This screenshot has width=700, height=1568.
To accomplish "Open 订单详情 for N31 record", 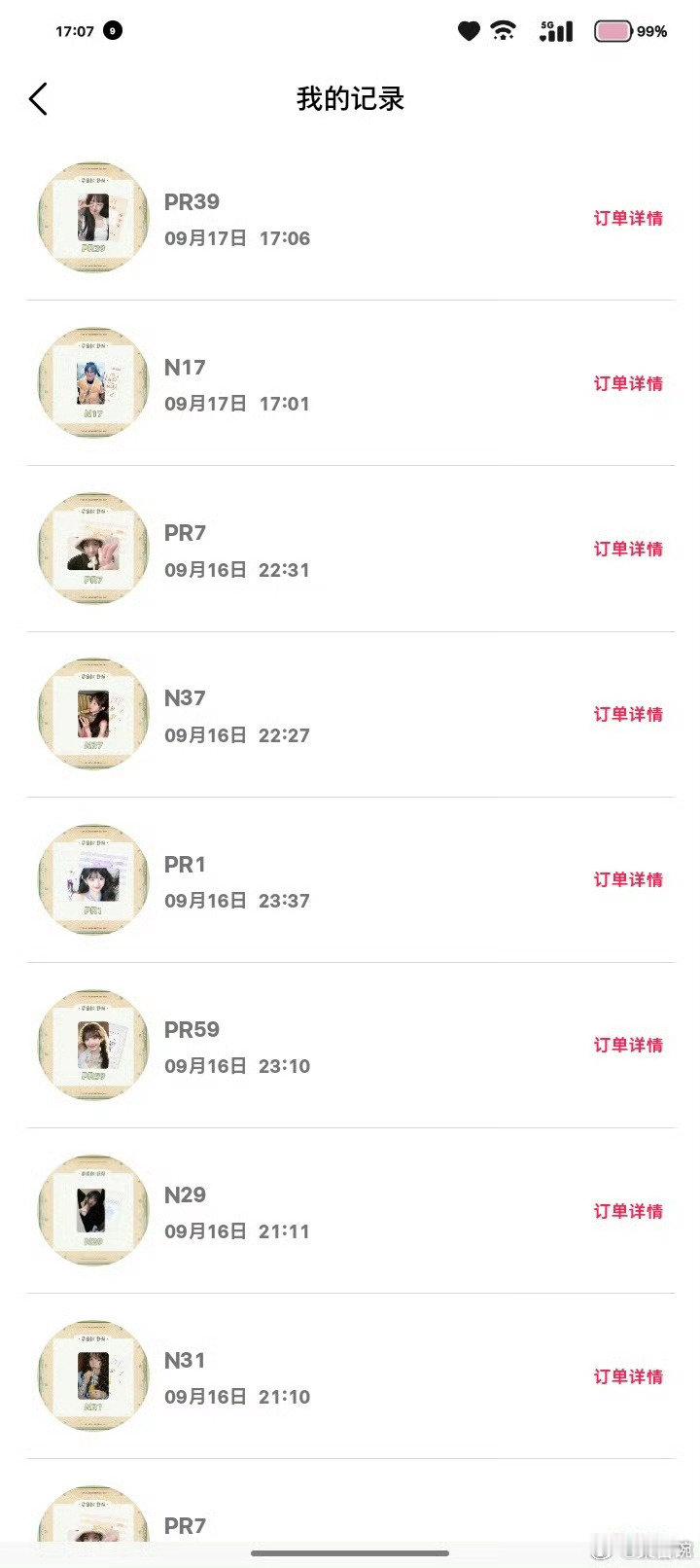I will tap(628, 1376).
